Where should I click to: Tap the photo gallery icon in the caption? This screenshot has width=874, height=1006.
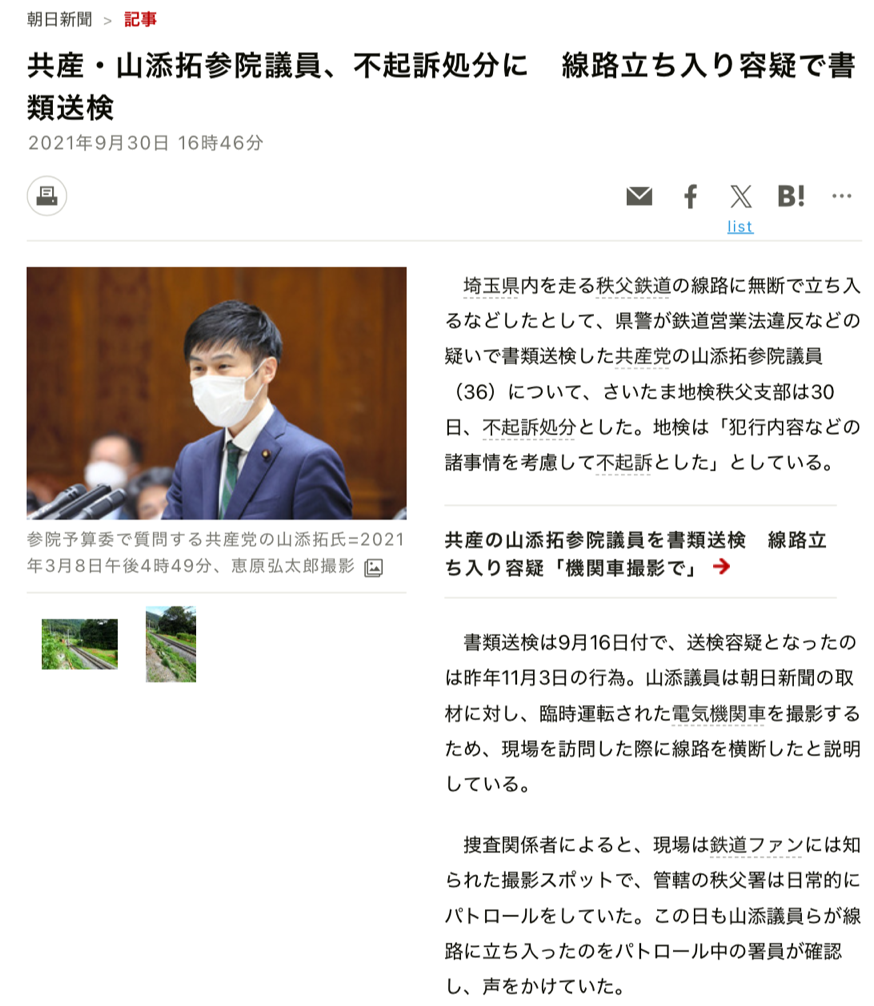coord(373,568)
